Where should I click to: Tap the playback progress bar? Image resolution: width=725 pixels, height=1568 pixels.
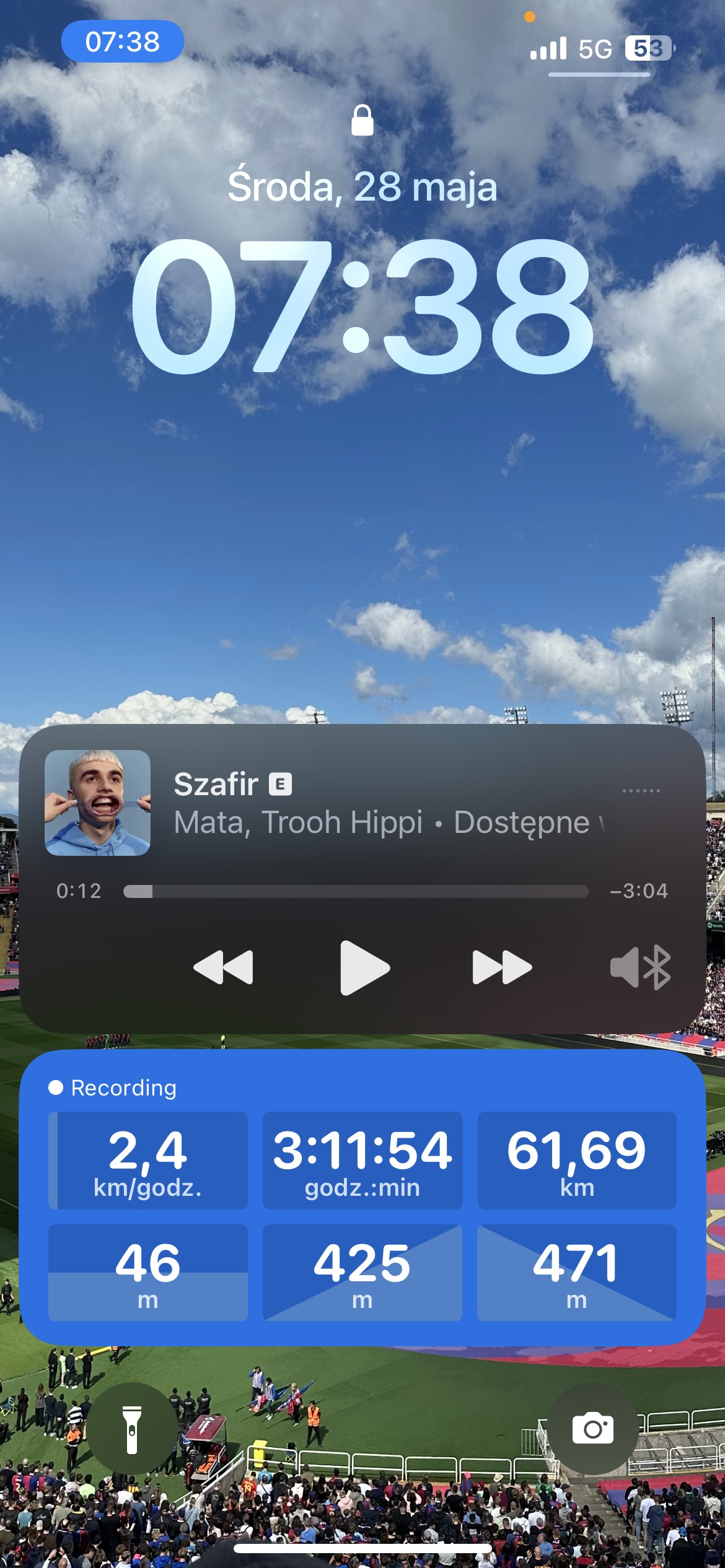(x=356, y=892)
